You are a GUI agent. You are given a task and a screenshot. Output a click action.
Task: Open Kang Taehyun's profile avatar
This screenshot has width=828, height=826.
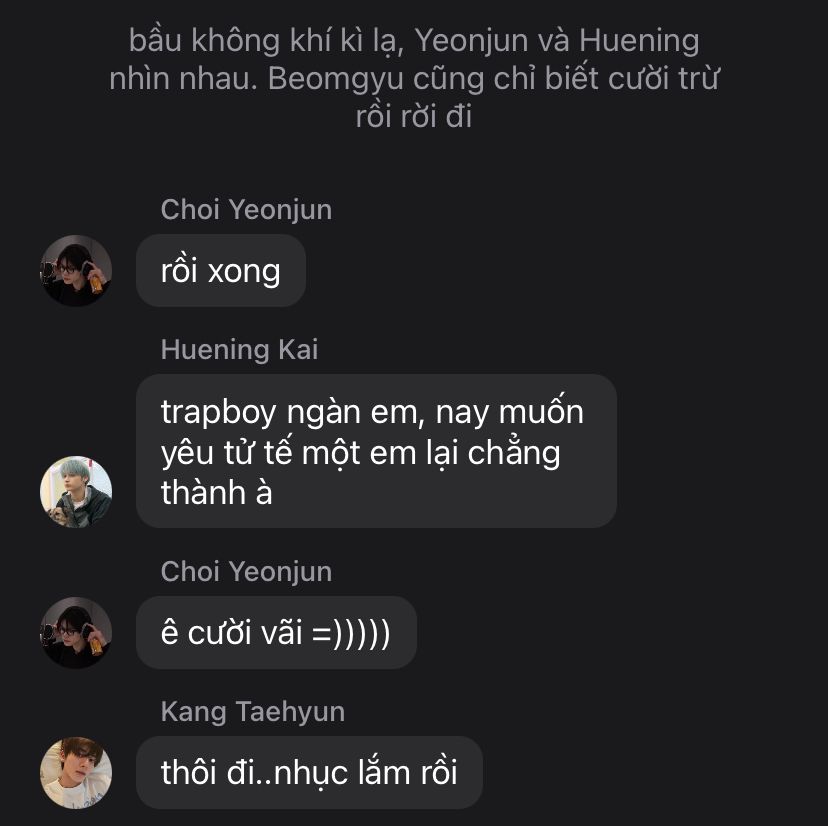click(x=76, y=773)
